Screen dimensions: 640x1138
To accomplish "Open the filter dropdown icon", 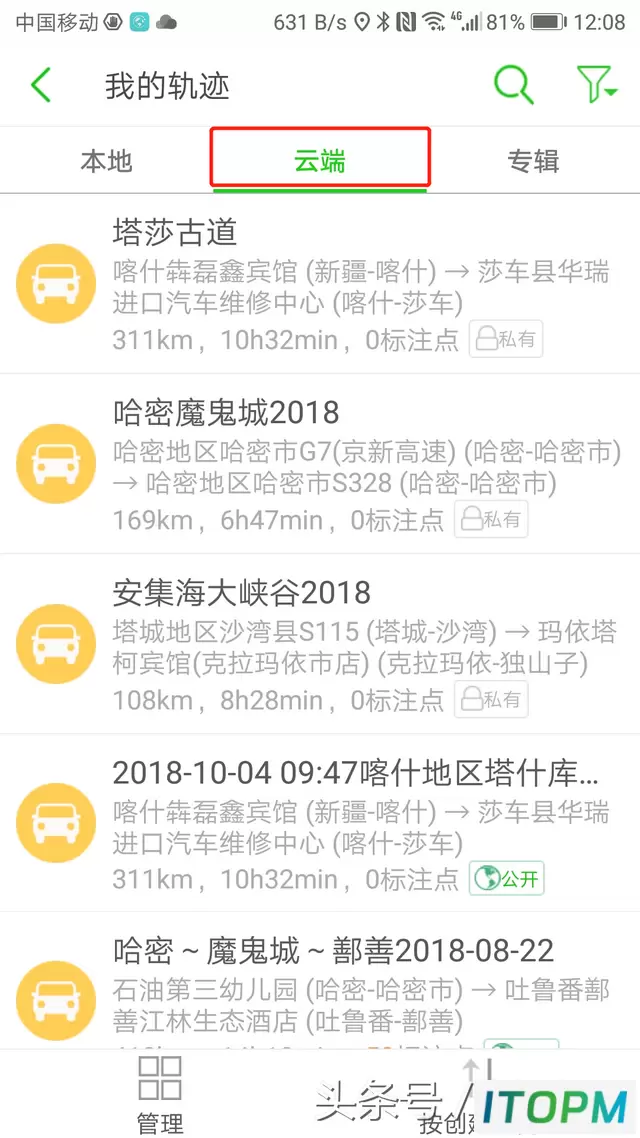I will tap(596, 84).
